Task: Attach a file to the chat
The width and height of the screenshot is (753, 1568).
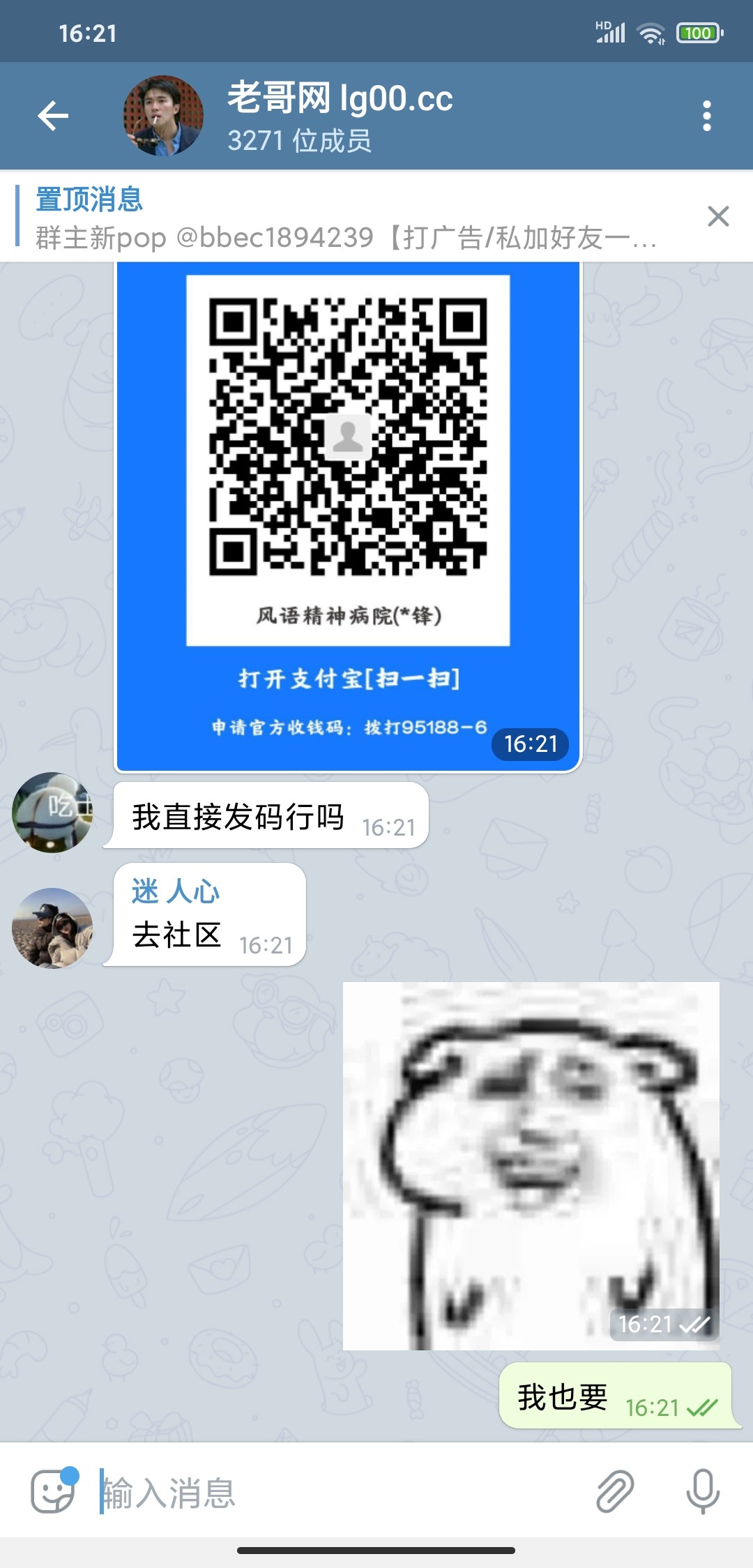Action: (x=615, y=1492)
